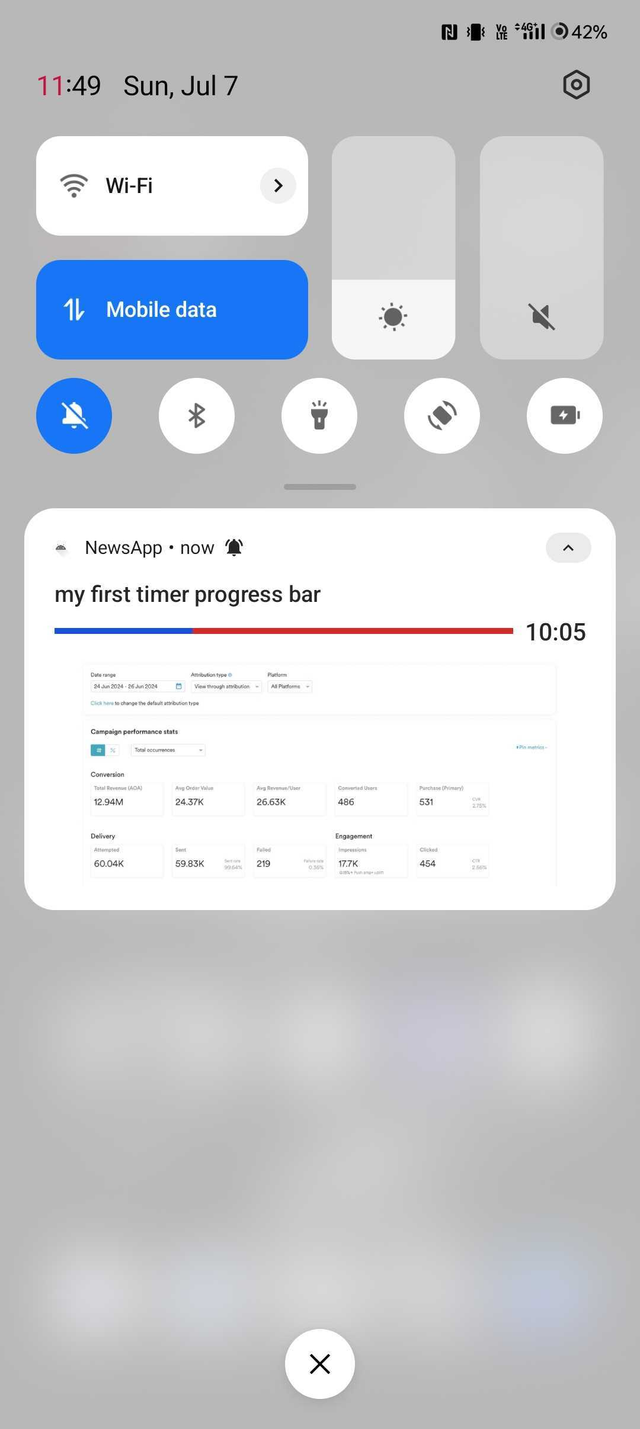Toggle auto-rotate screen
The image size is (640, 1429).
click(x=442, y=415)
